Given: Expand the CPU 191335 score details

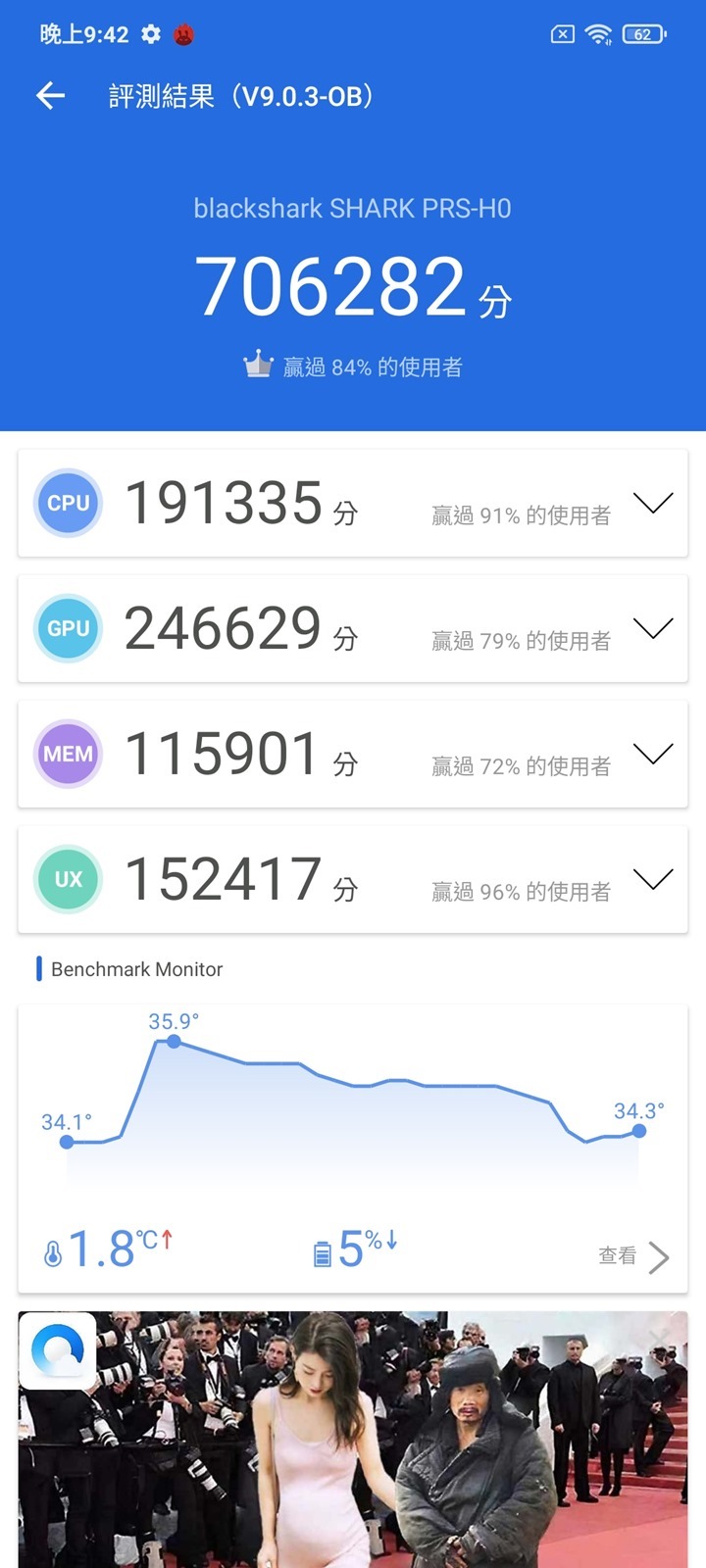Looking at the screenshot, I should tap(652, 503).
